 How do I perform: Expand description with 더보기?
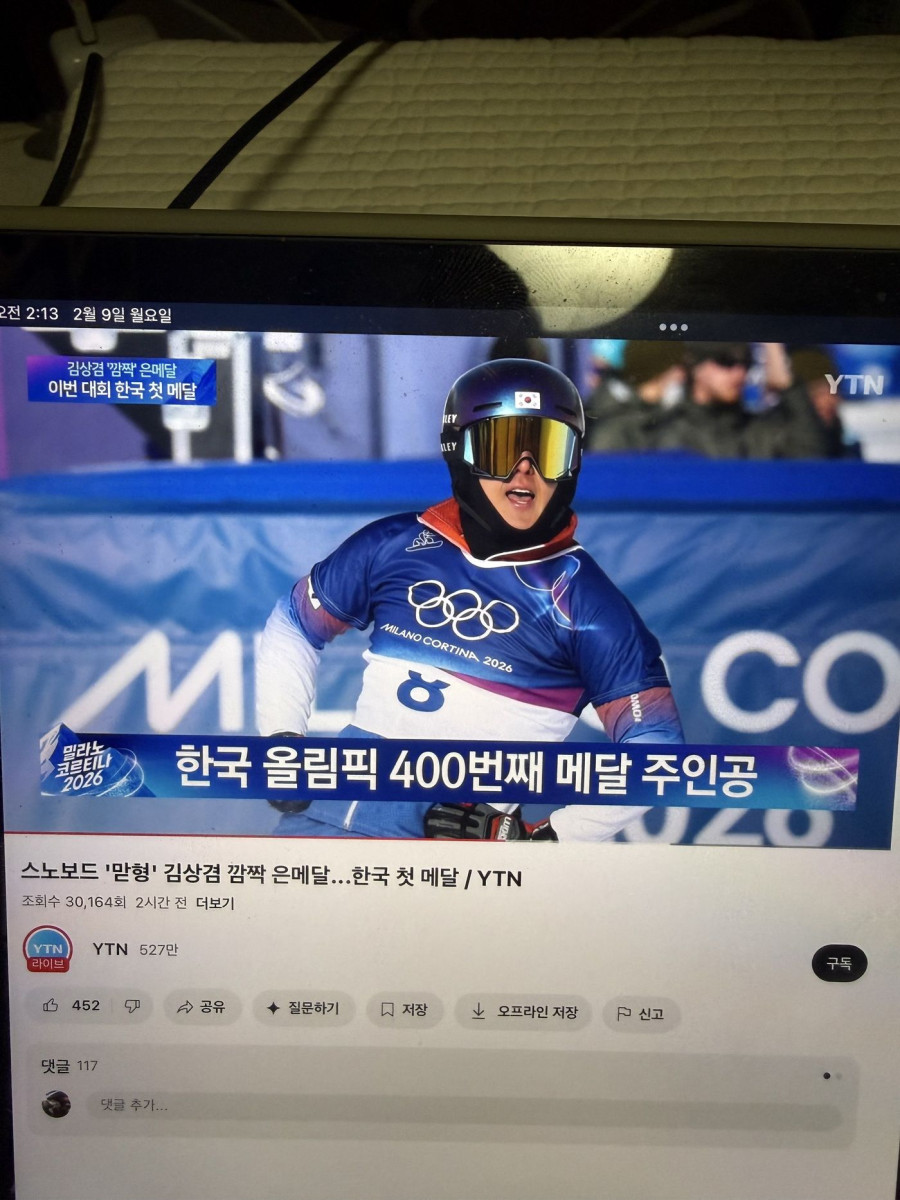215,903
